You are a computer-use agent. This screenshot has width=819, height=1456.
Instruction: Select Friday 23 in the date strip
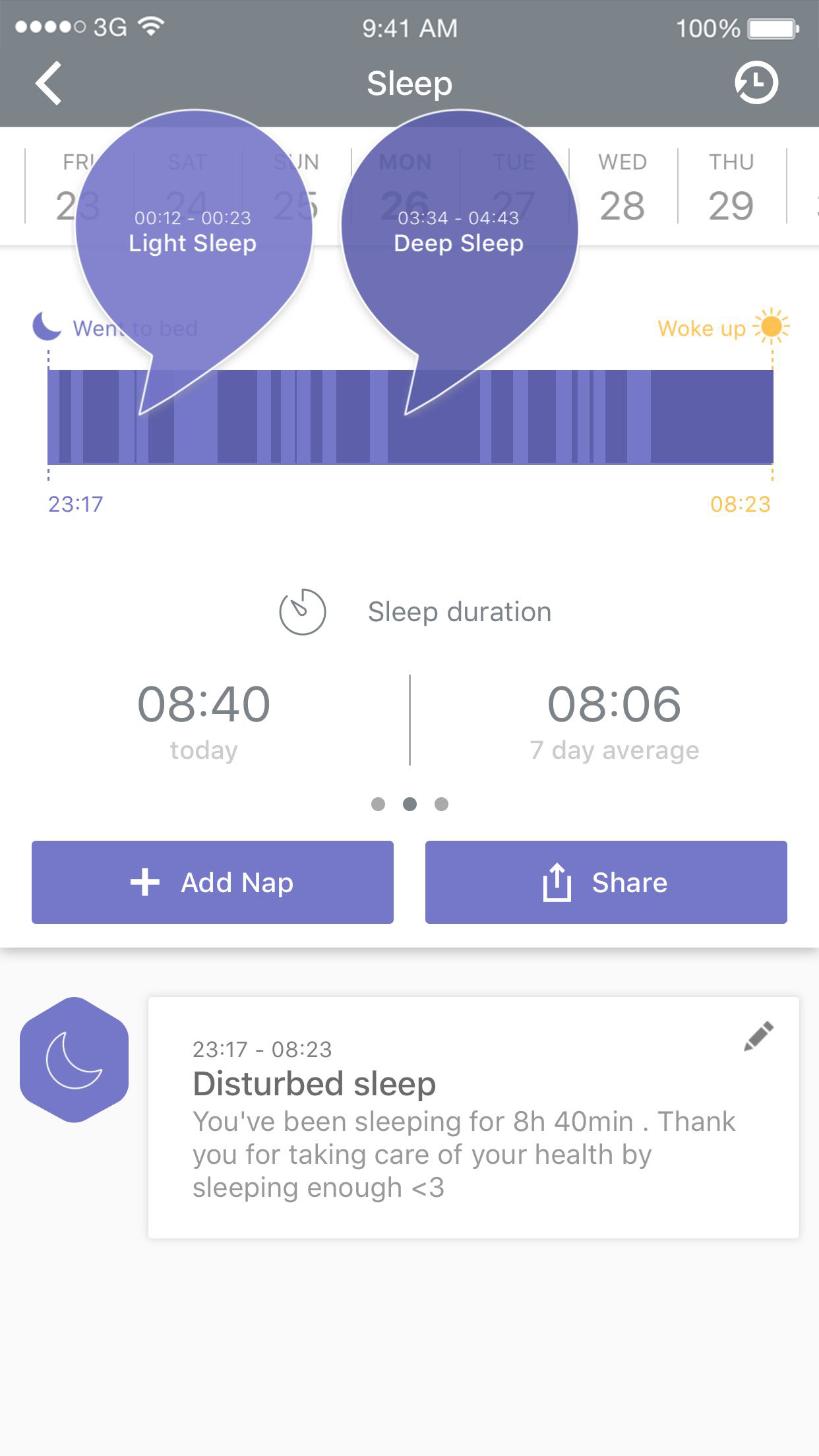pyautogui.click(x=78, y=187)
